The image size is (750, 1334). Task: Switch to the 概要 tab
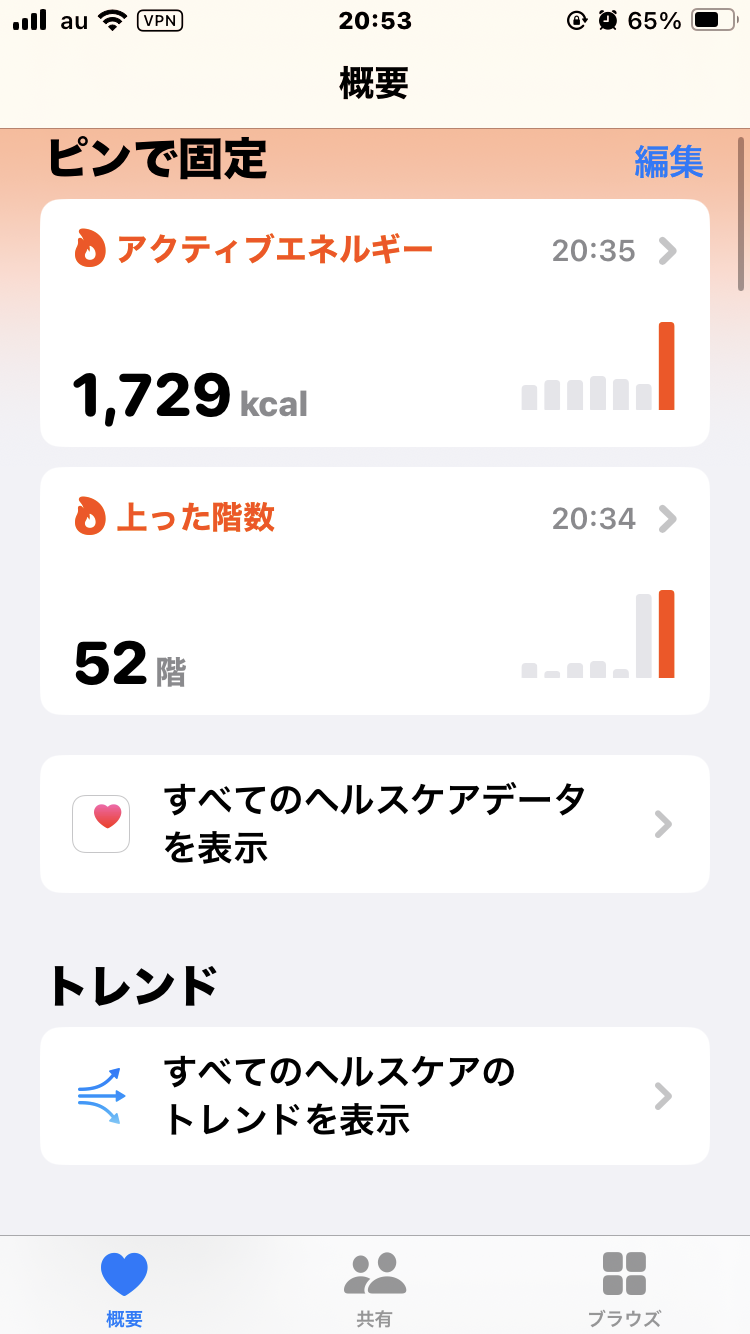click(124, 1287)
